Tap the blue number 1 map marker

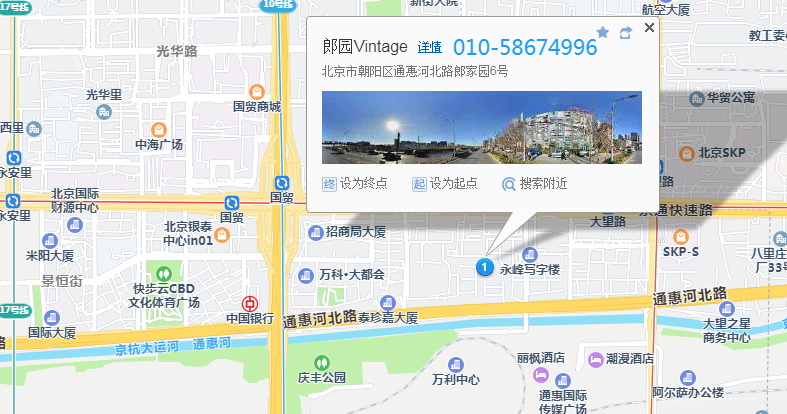coord(483,267)
